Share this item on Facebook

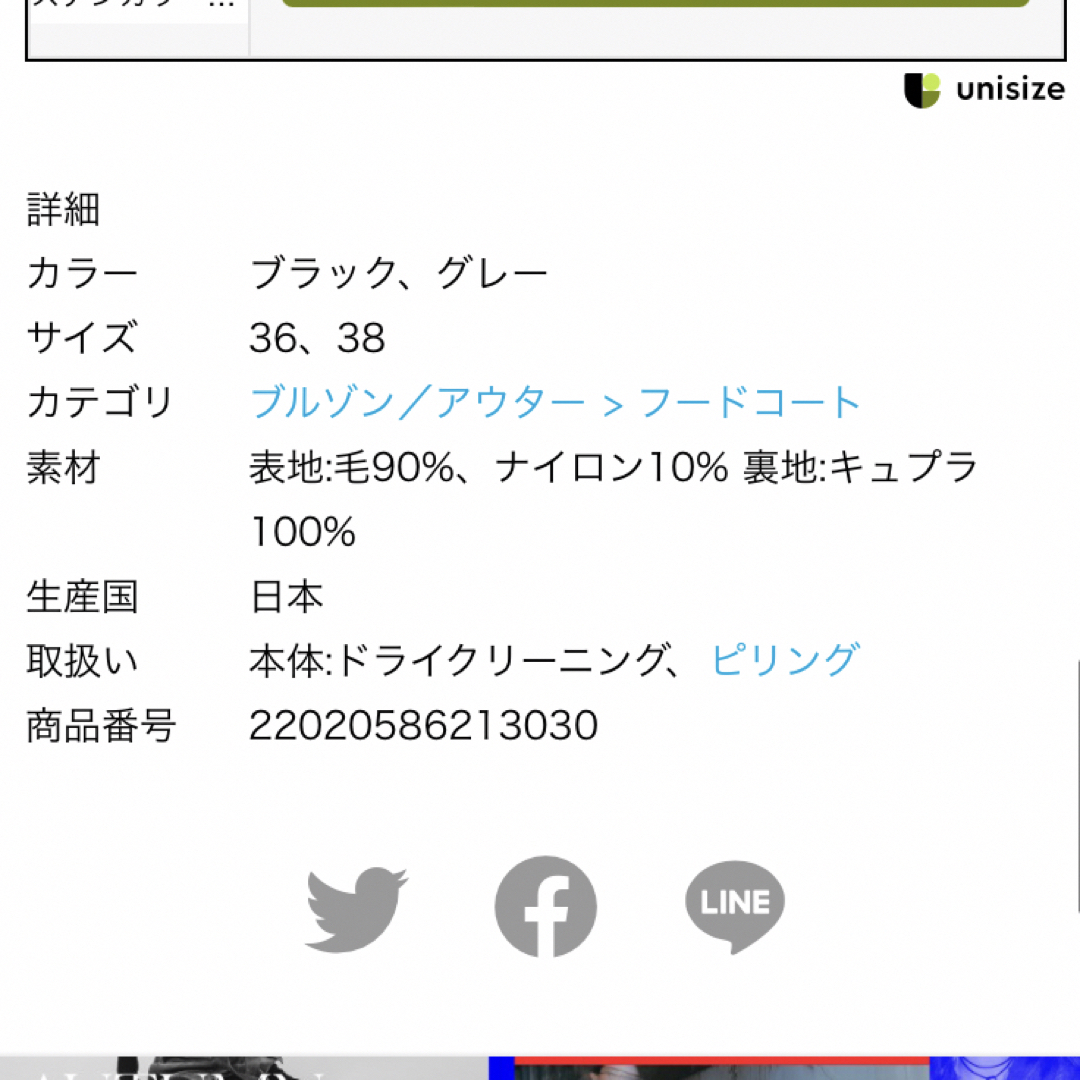[546, 907]
